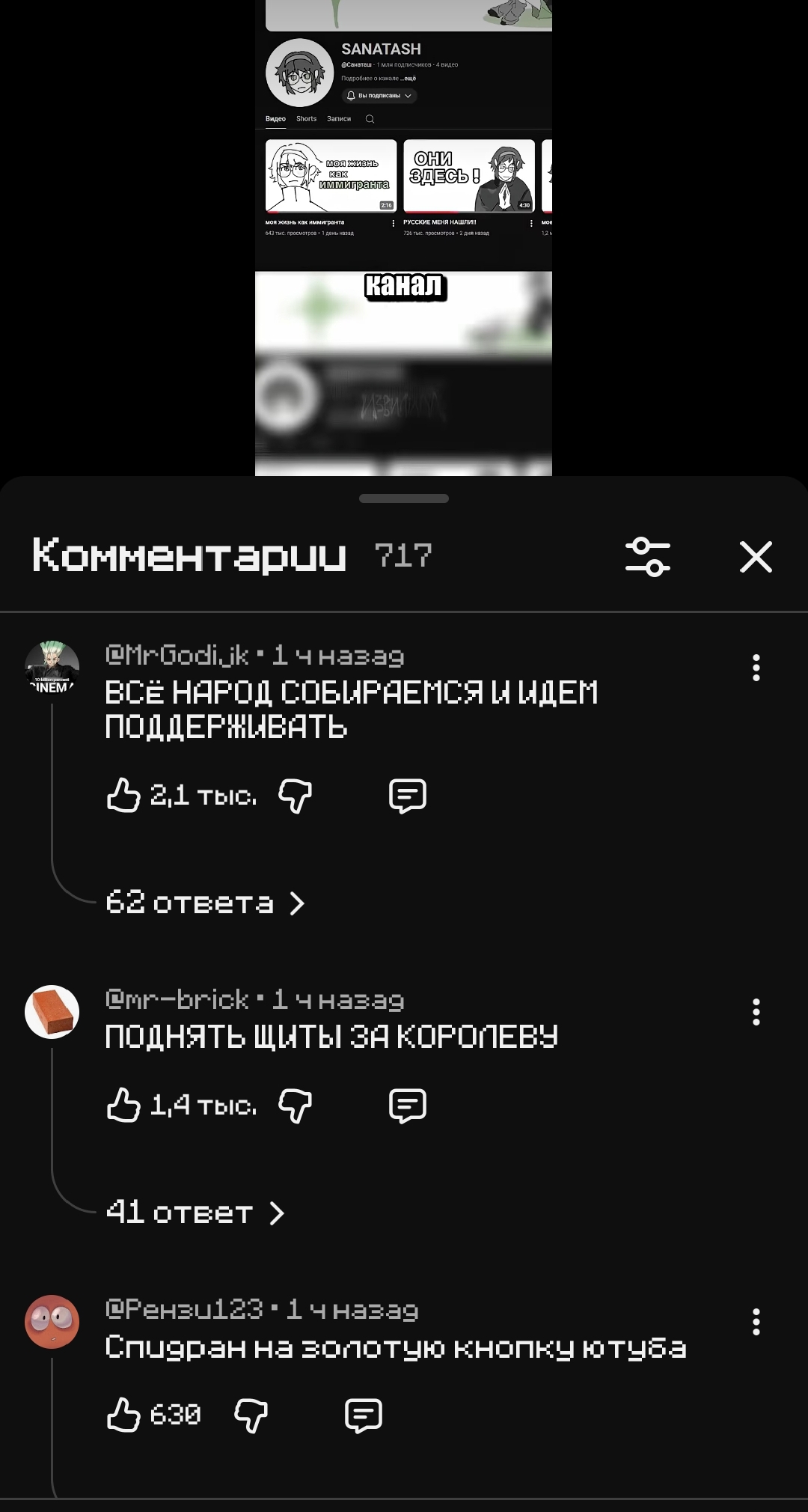Screen dimensions: 808x1512
Task: Dislike the comment by @Рензи123
Action: [251, 1415]
